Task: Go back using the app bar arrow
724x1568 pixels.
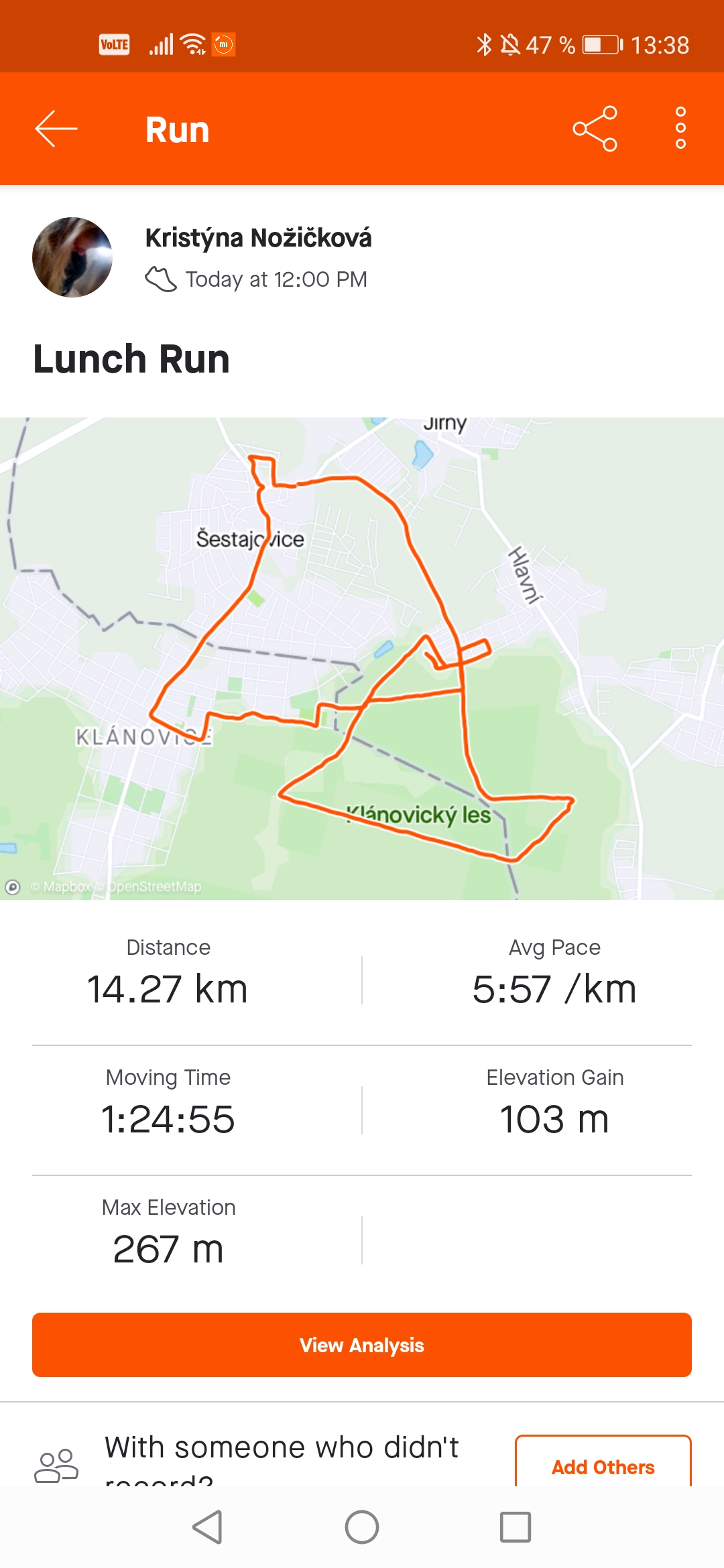Action: click(x=56, y=129)
